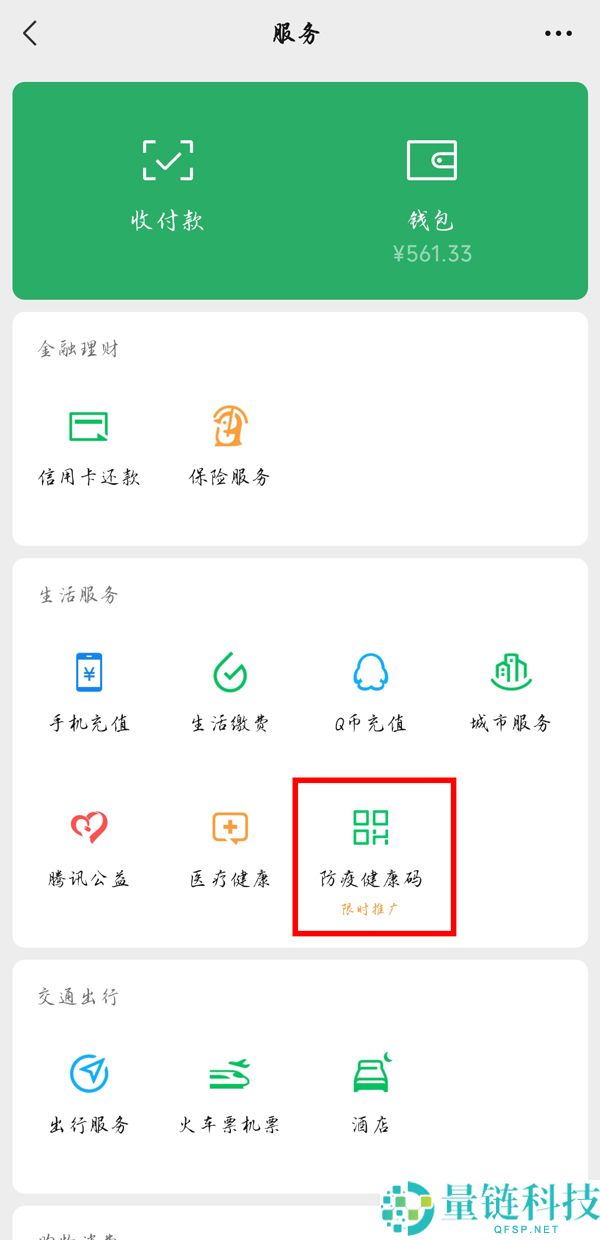Open 医疗健康
Image resolution: width=600 pixels, height=1240 pixels.
tap(229, 848)
